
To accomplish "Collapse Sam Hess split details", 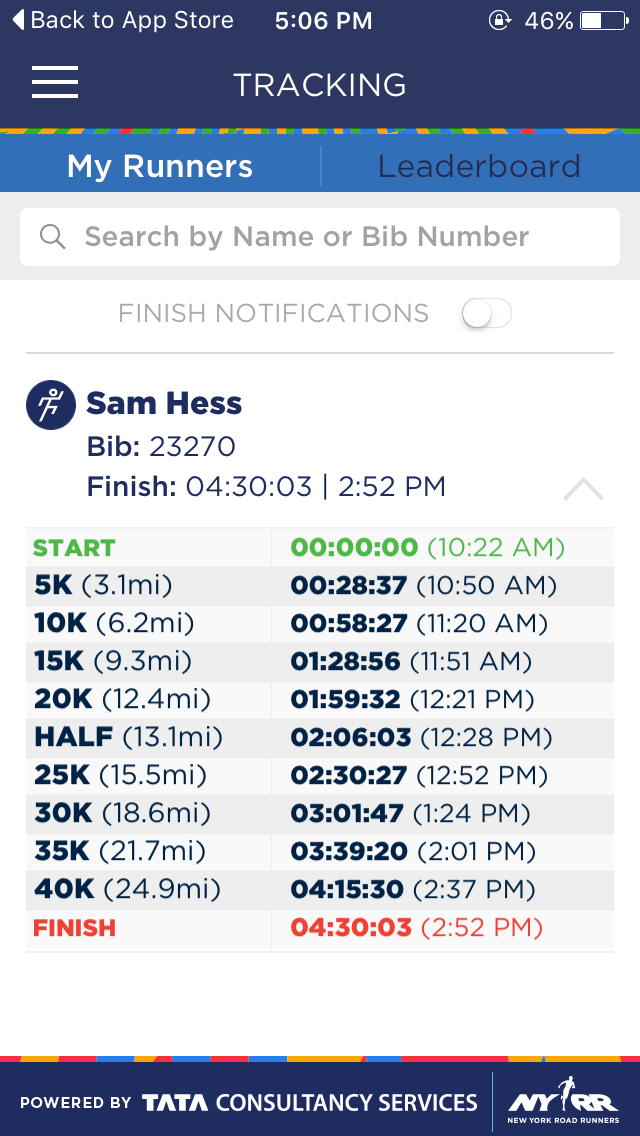I will pos(583,490).
